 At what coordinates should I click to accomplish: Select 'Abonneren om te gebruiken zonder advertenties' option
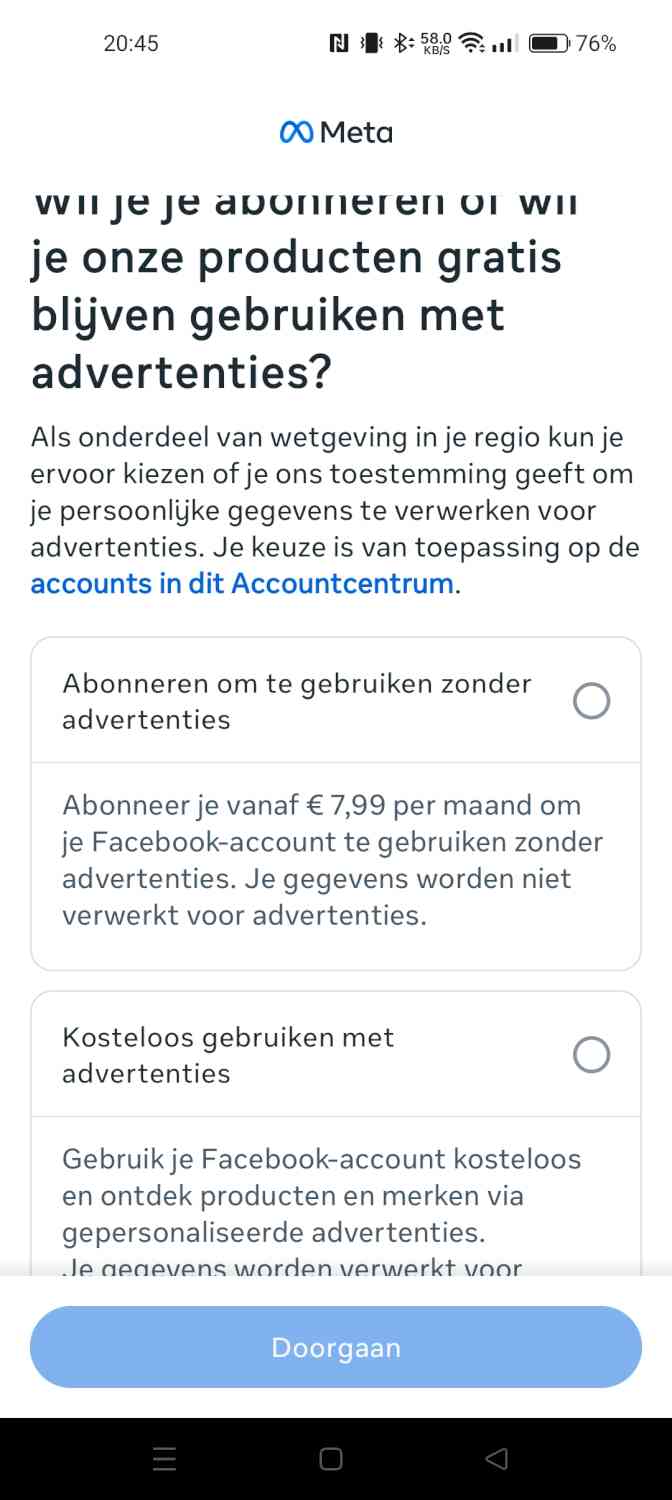click(591, 702)
